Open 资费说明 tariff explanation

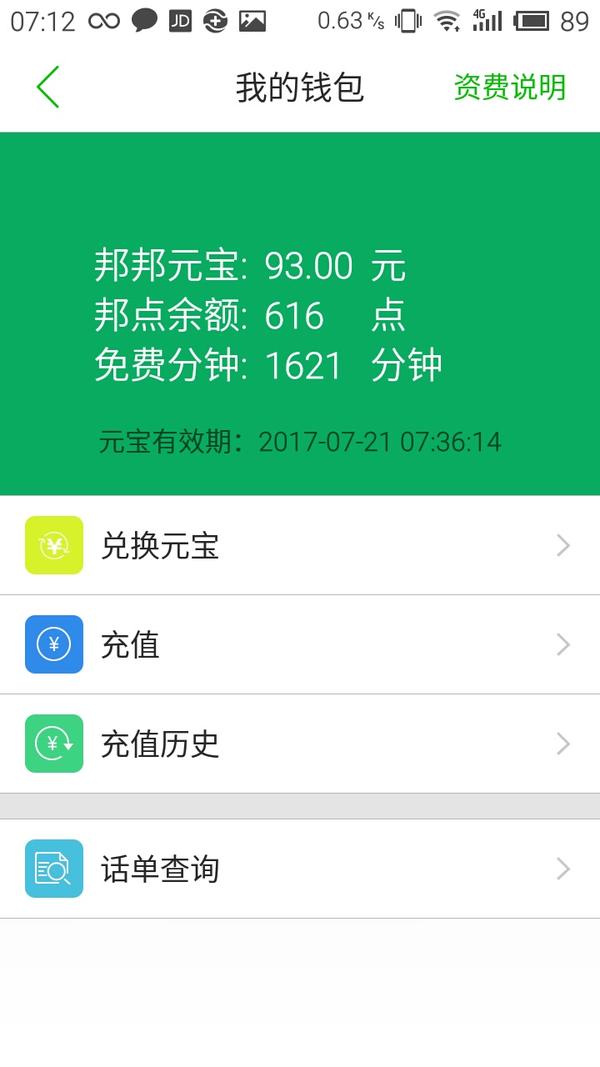tap(510, 87)
